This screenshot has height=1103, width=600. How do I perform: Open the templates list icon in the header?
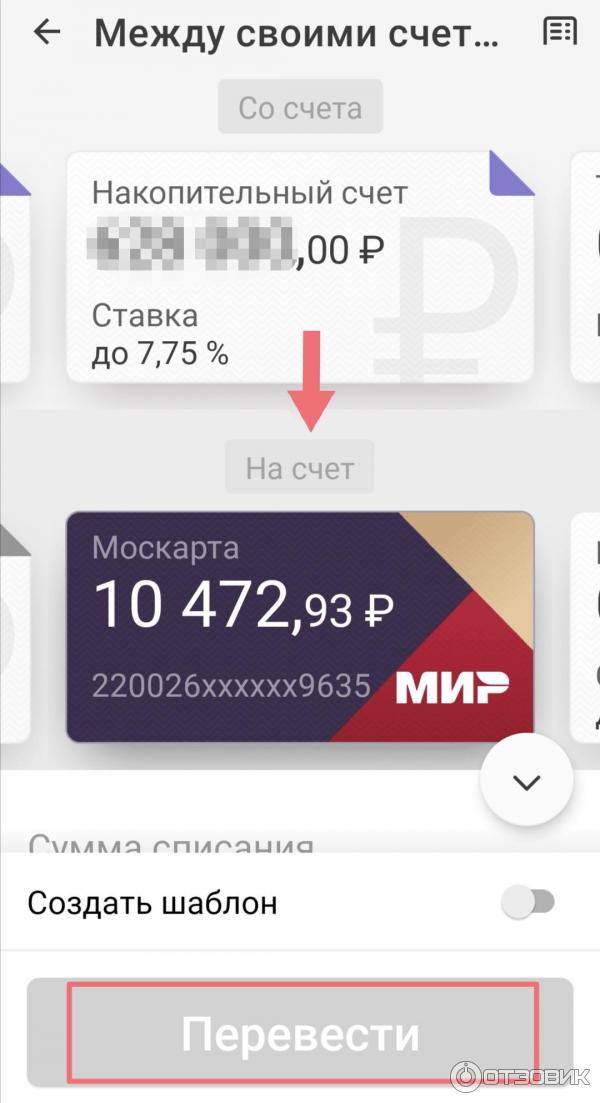tap(559, 32)
